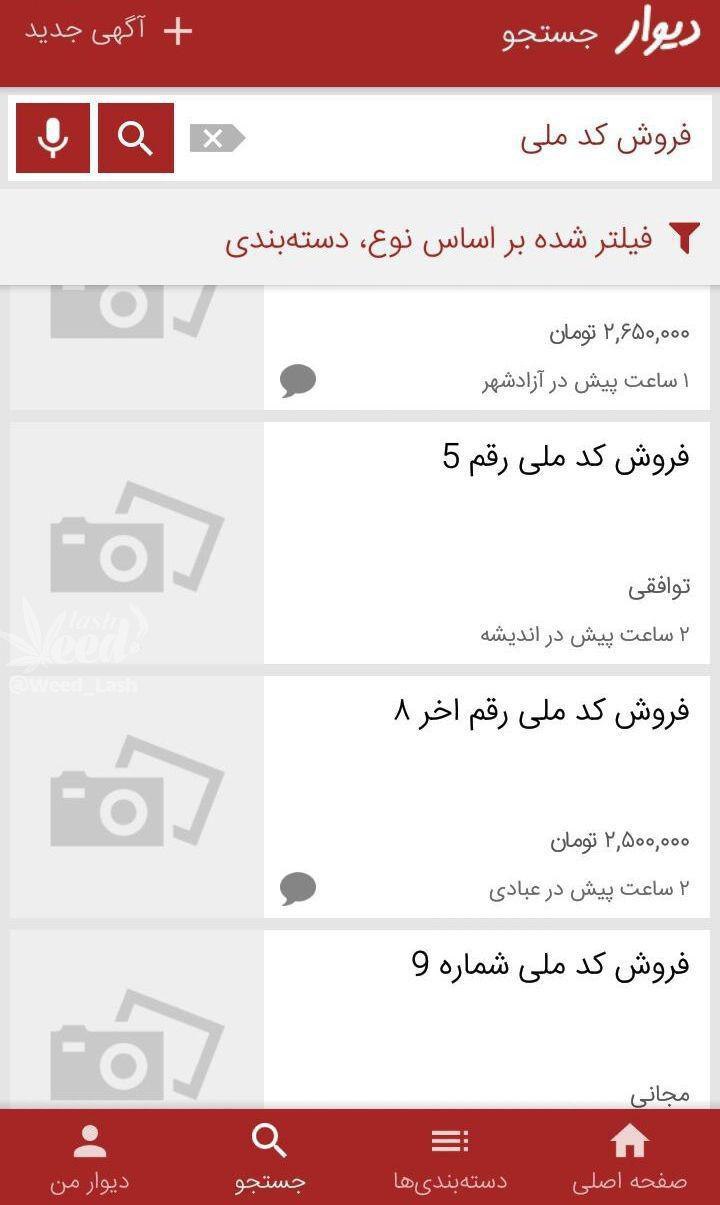Clear the search text field
The height and width of the screenshot is (1205, 720).
pos(216,138)
